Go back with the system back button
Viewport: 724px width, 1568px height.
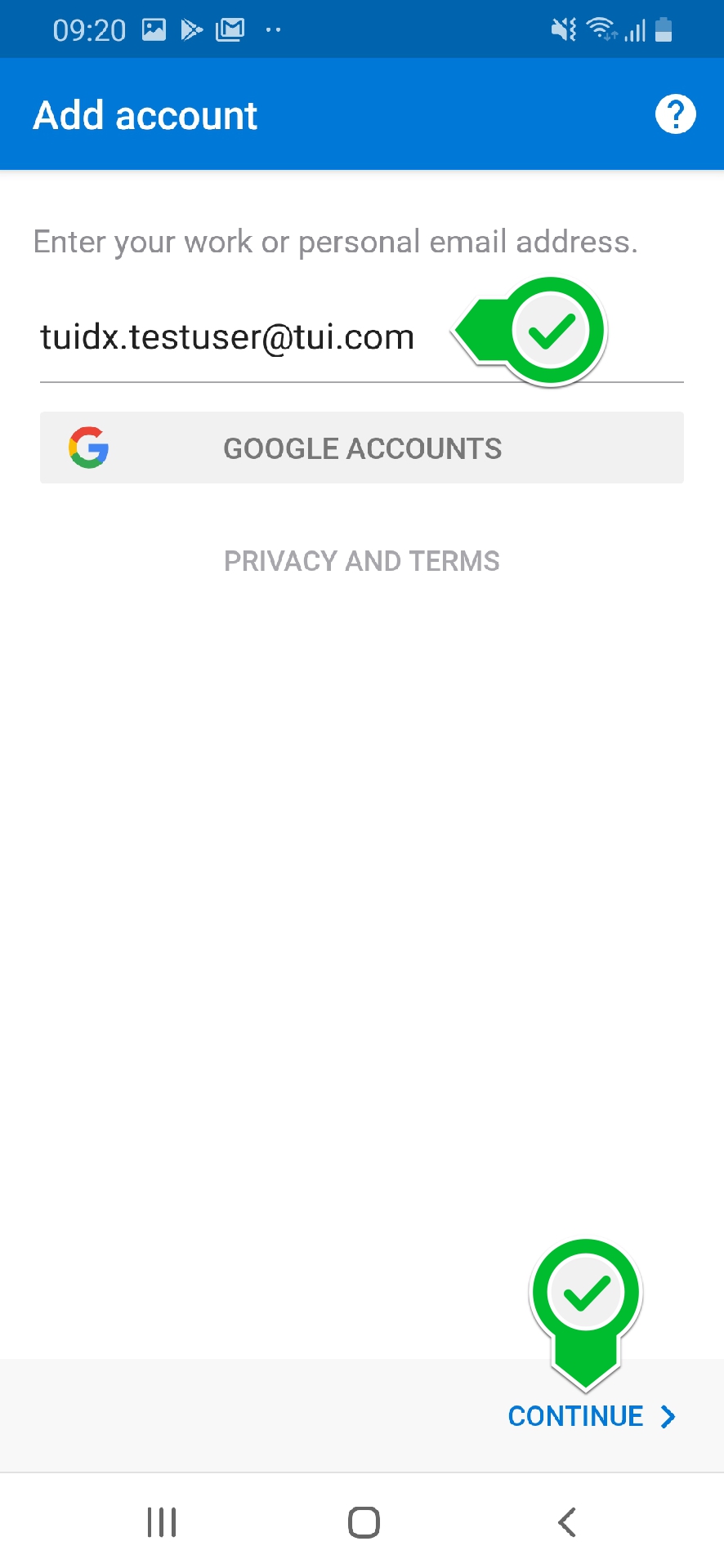click(566, 1522)
